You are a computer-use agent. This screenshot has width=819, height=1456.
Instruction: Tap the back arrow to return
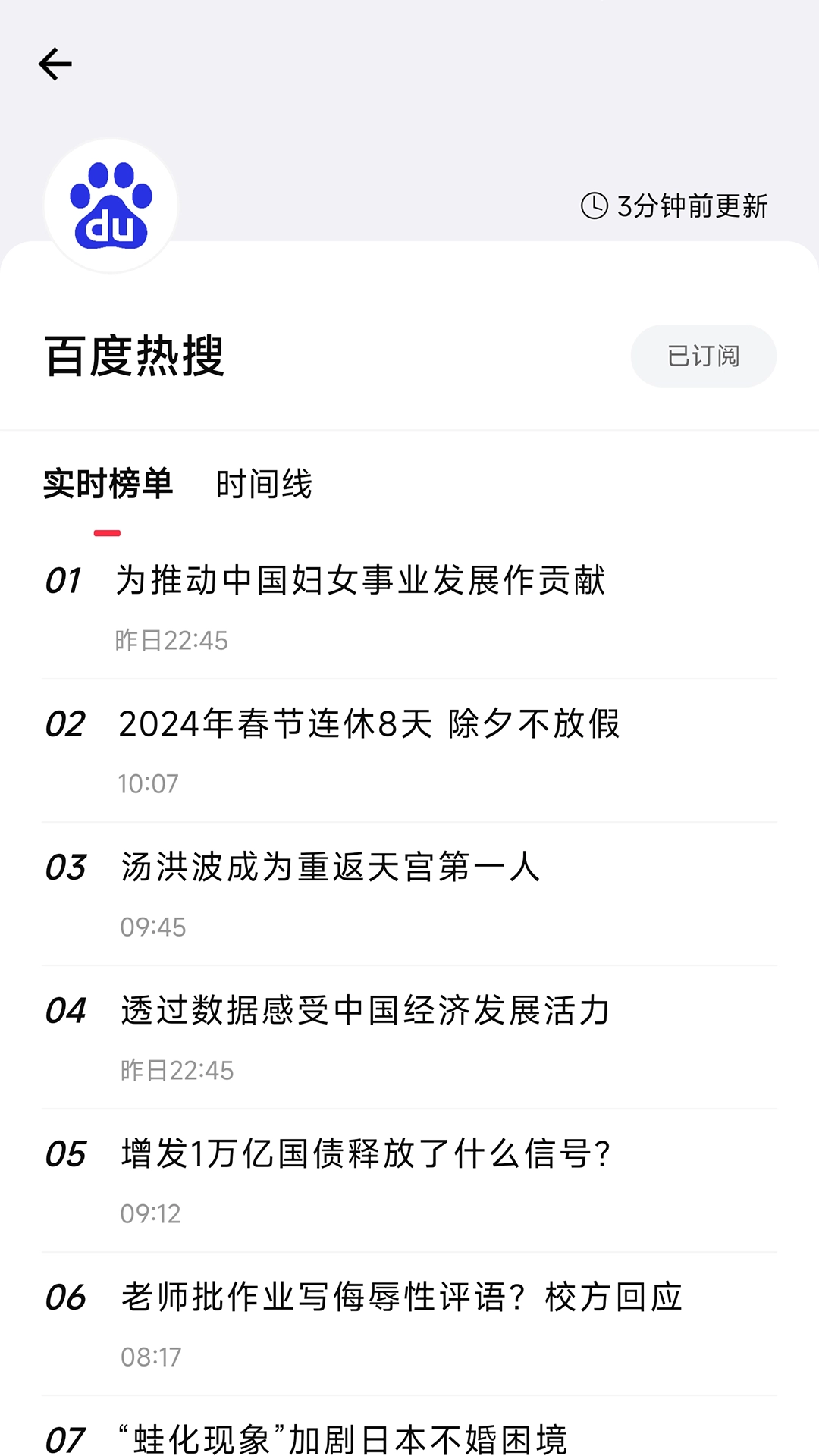tap(55, 62)
